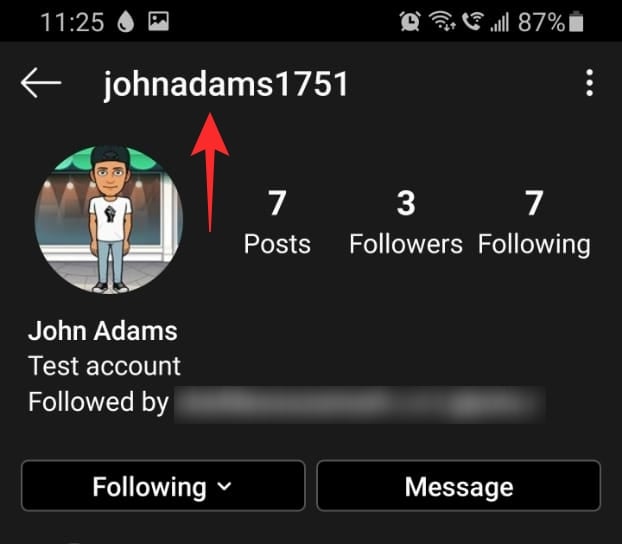View John Adams' profile picture

(x=109, y=218)
